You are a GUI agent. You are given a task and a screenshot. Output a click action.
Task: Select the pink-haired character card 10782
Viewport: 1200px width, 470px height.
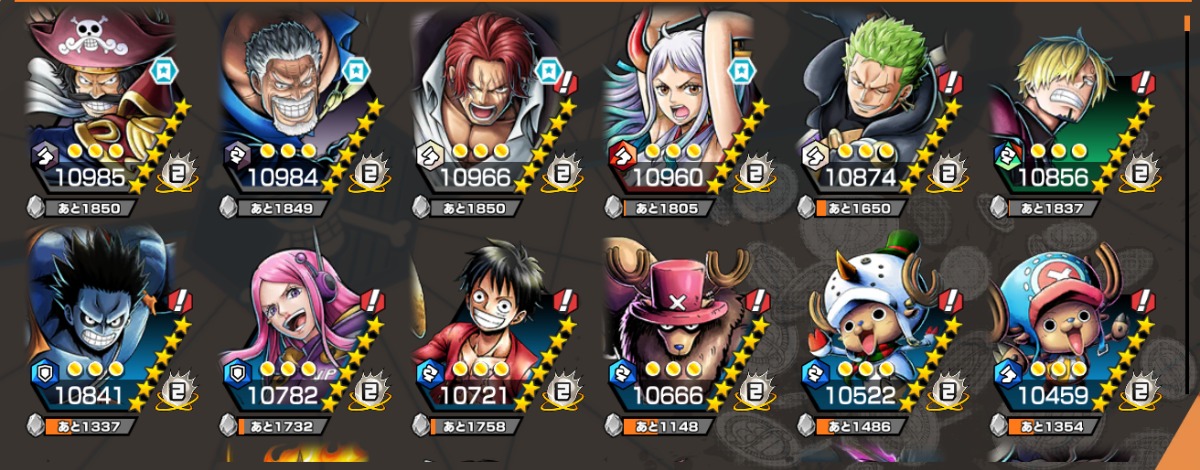point(295,320)
